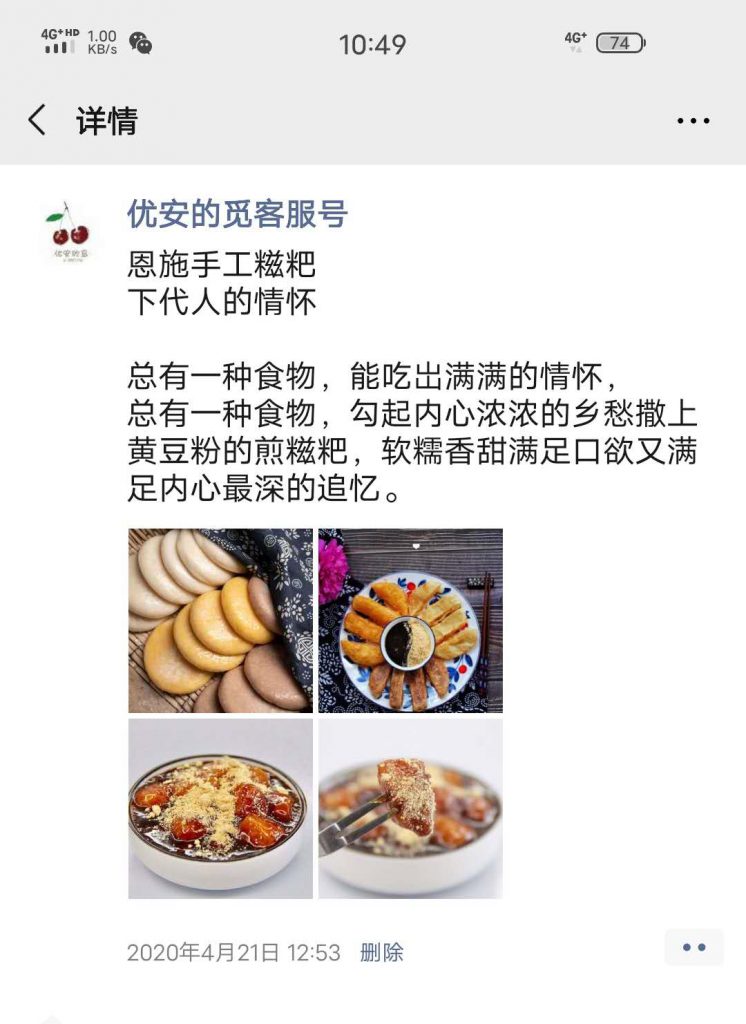Open the three-dot overflow menu

click(x=693, y=121)
